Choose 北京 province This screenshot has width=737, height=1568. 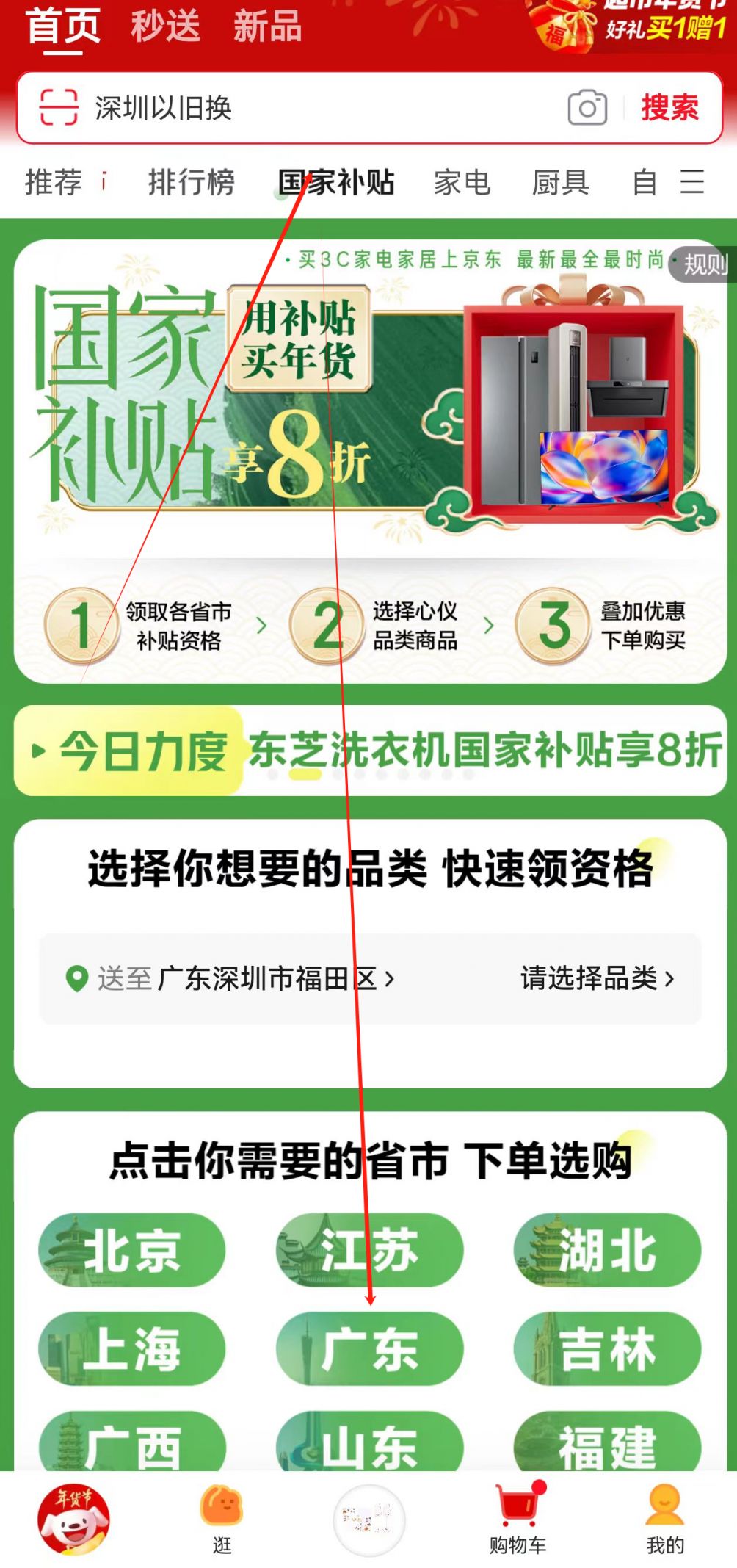(132, 1250)
